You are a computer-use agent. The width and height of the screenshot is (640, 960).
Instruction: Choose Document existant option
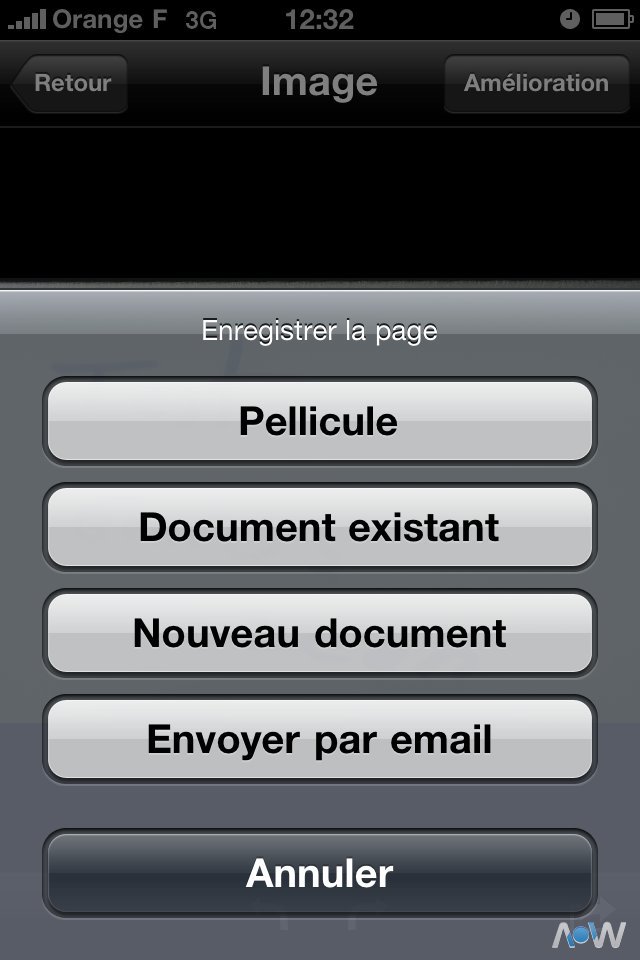tap(319, 527)
